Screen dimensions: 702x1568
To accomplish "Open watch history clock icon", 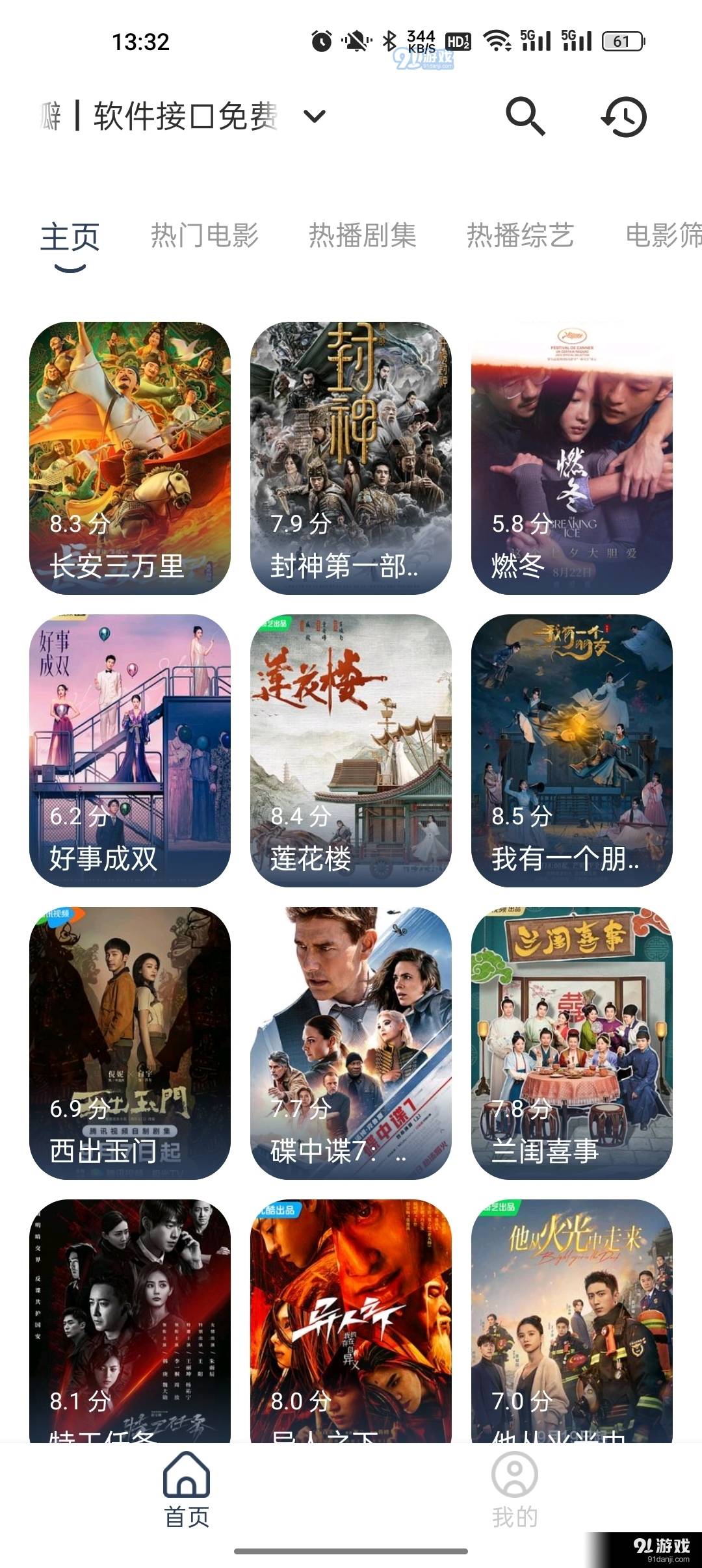I will point(623,117).
